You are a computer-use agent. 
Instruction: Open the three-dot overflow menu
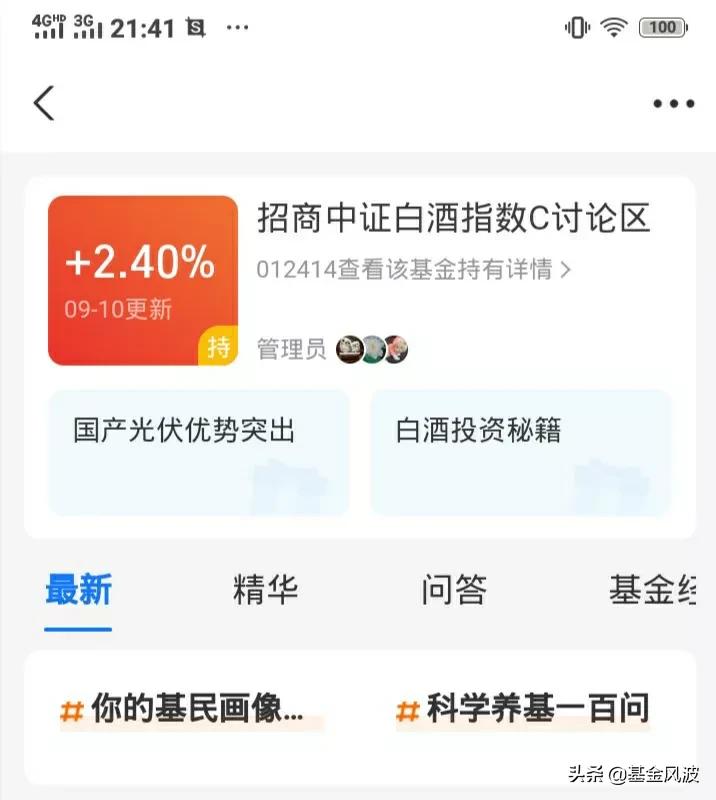click(x=673, y=104)
